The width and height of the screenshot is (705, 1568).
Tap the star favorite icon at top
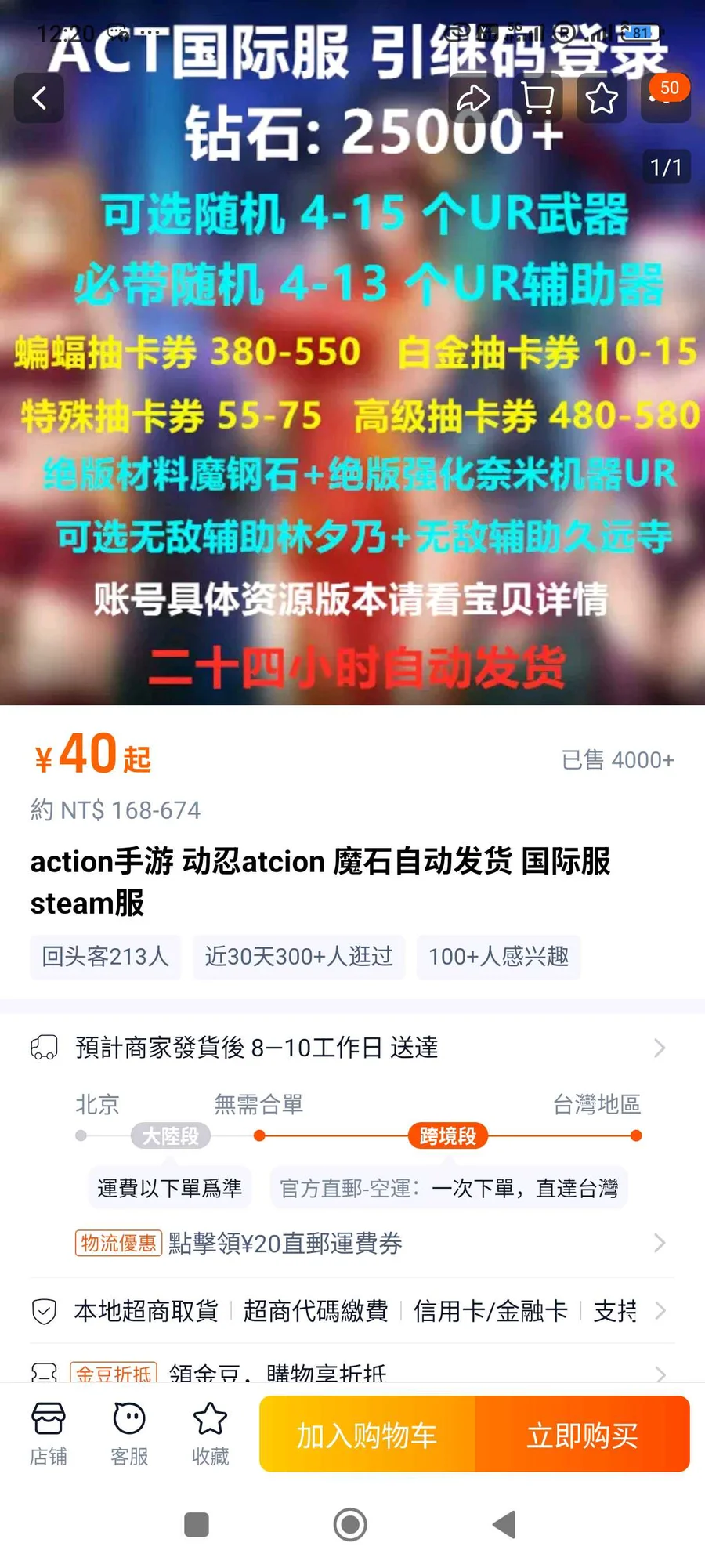point(602,99)
